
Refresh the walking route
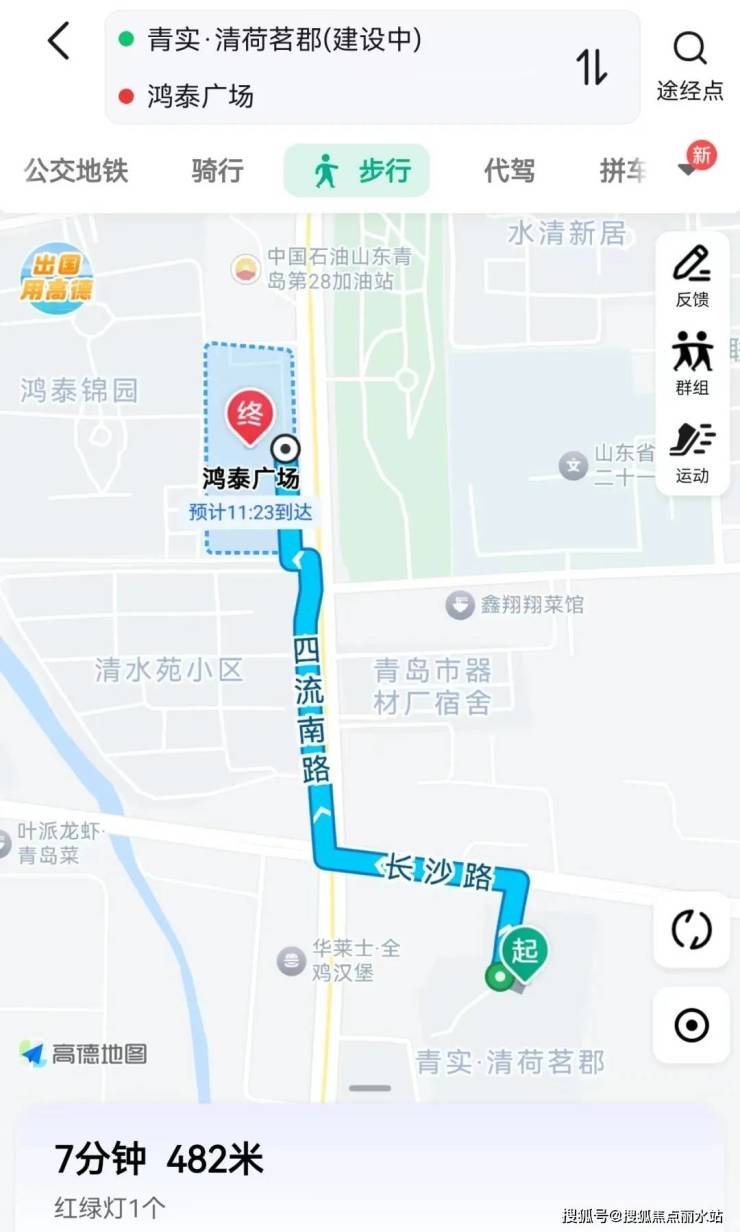(691, 930)
